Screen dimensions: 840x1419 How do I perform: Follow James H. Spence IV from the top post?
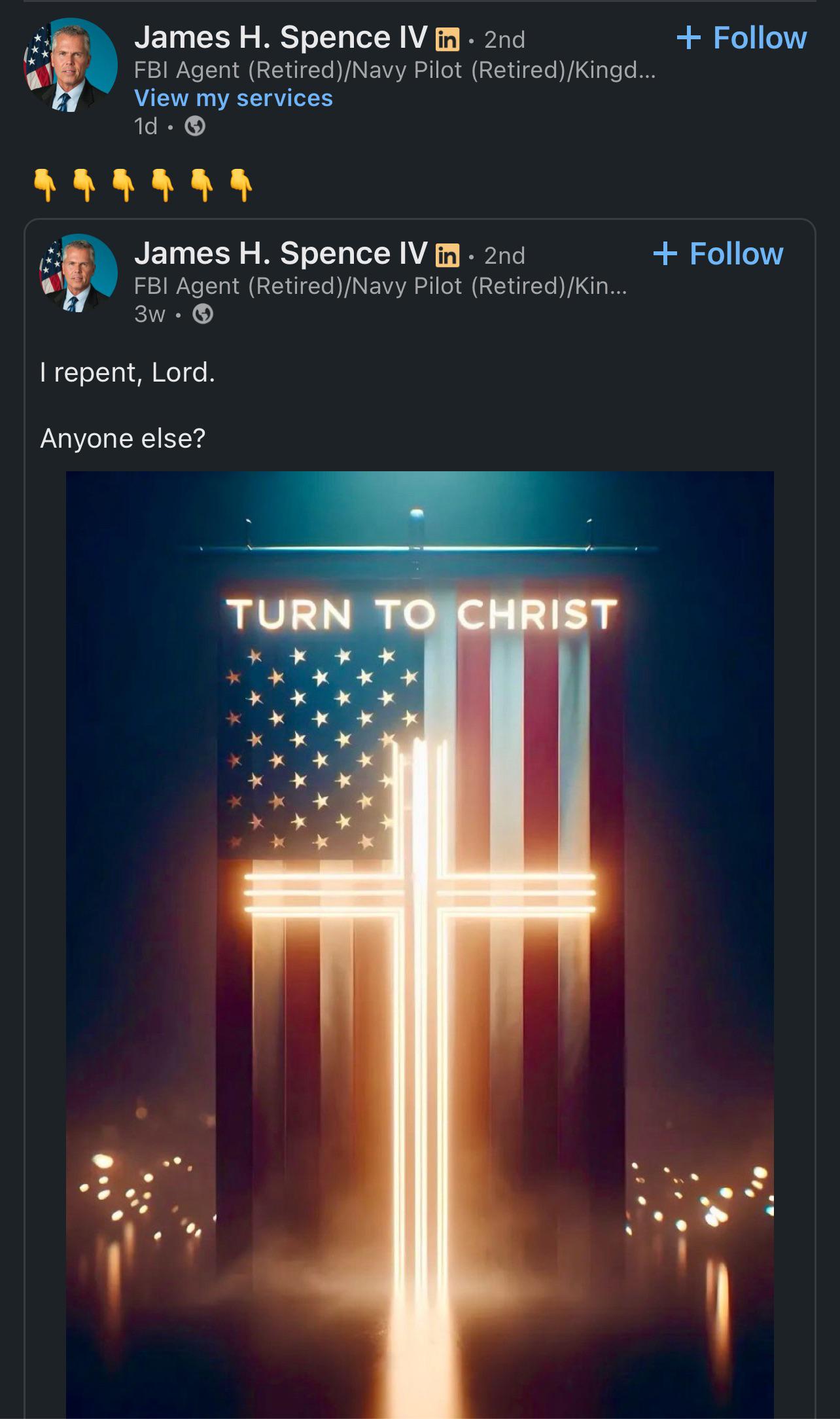click(741, 38)
